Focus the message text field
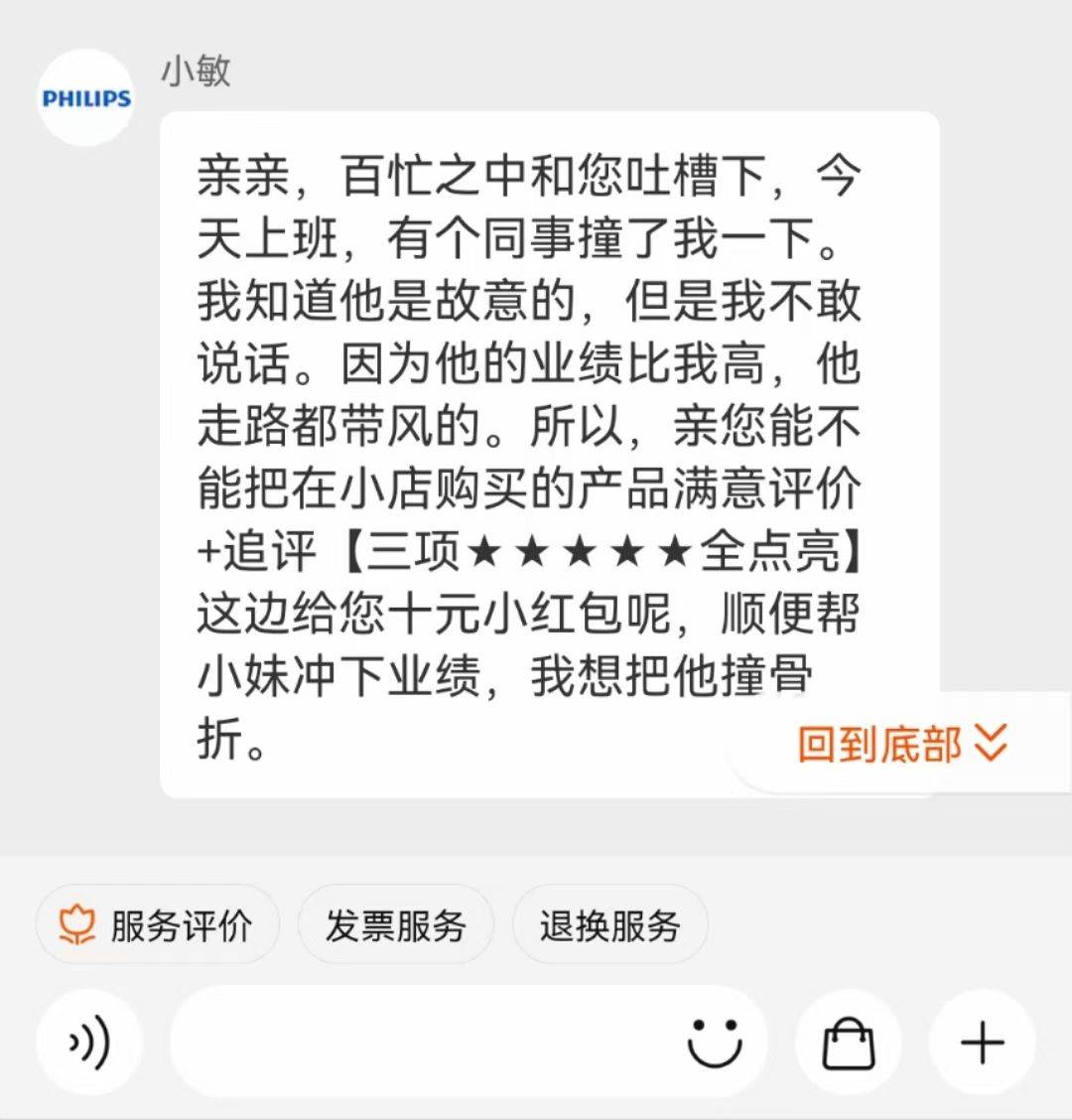1072x1120 pixels. coord(417,1043)
